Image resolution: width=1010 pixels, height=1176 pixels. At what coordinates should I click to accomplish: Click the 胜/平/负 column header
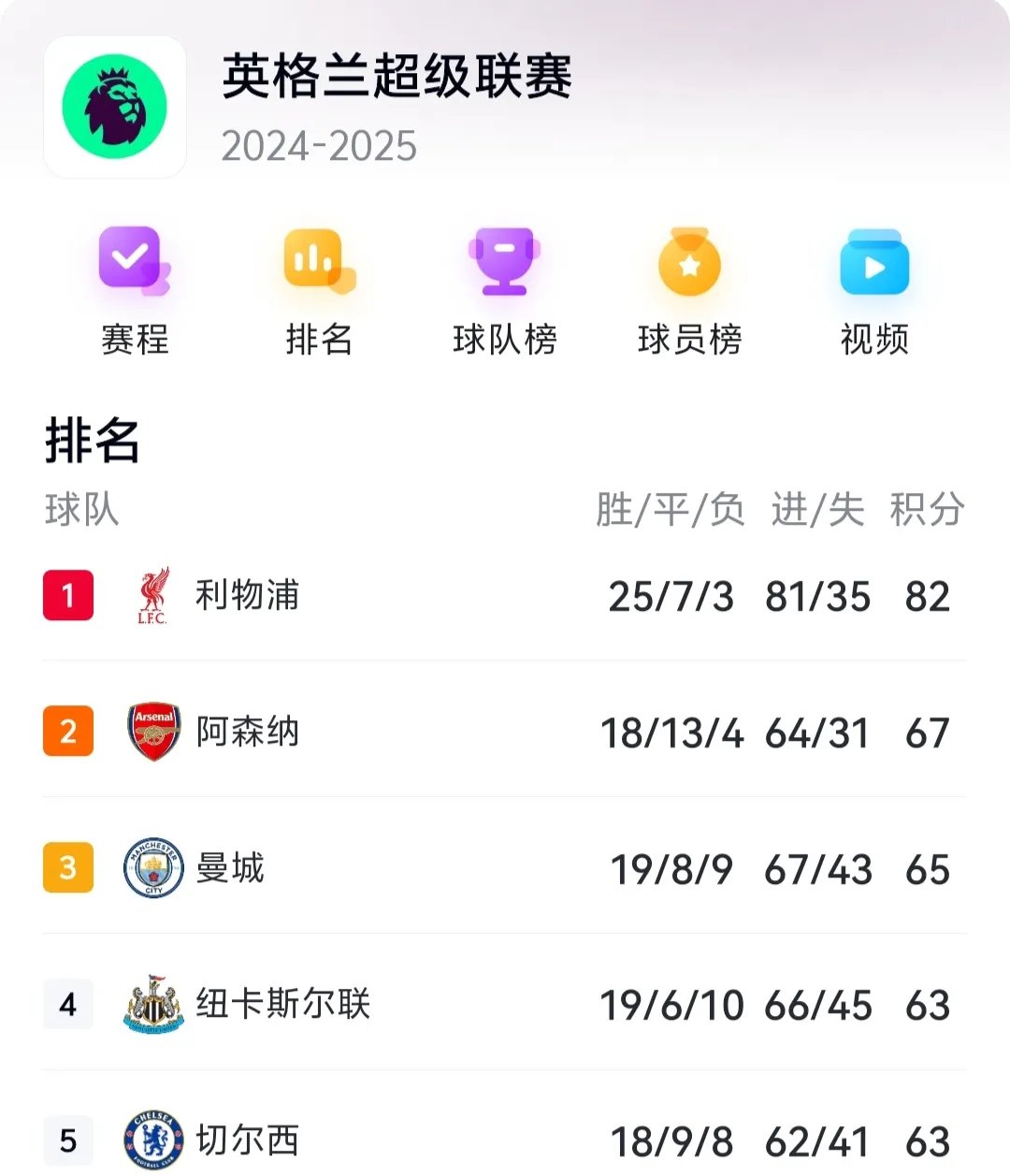670,510
